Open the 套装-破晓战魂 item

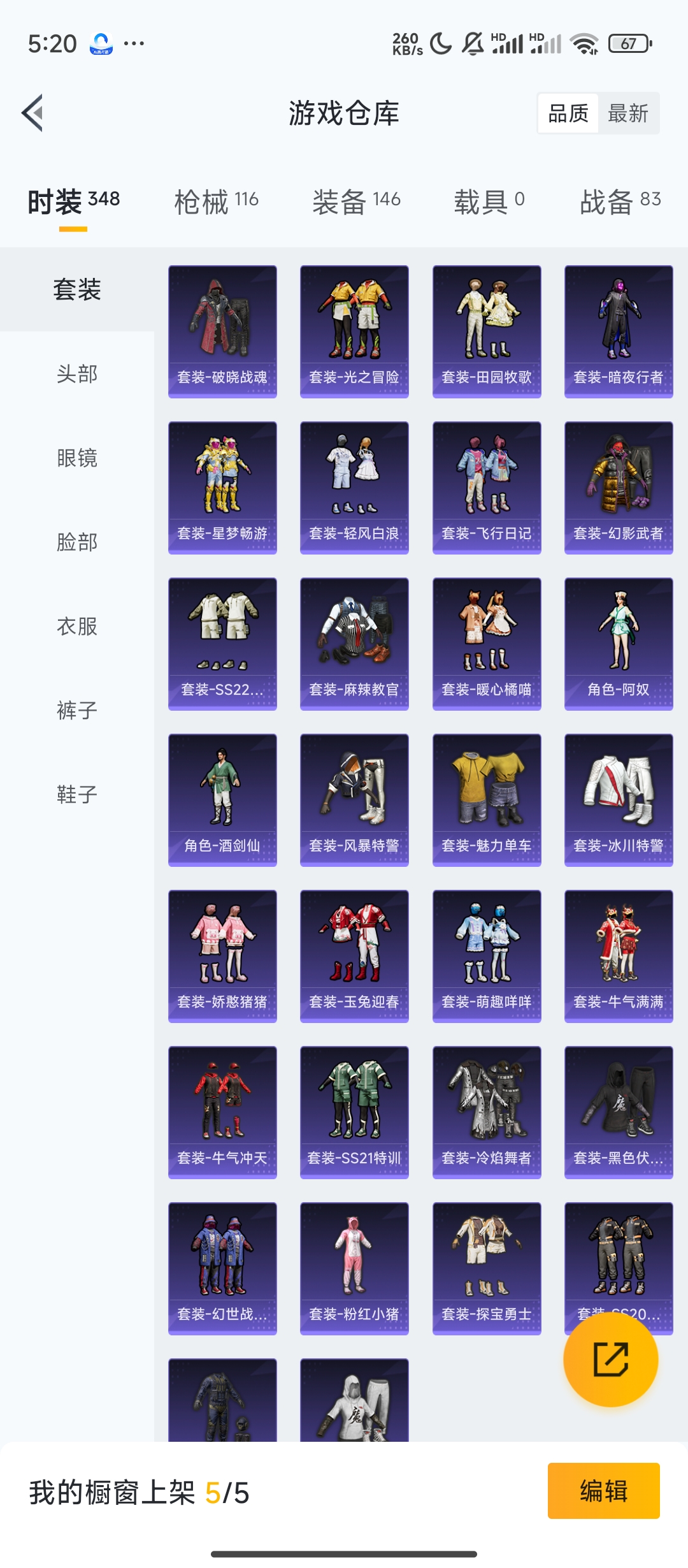pos(222,331)
